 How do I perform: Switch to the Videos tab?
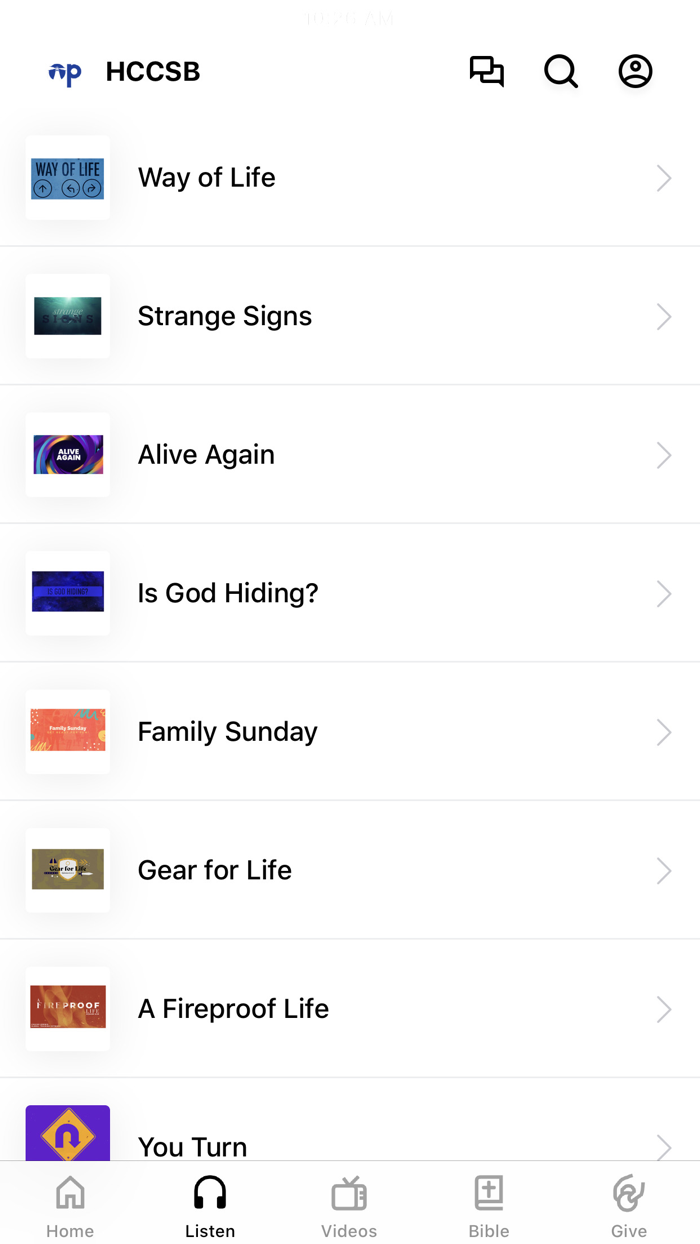coord(349,1207)
